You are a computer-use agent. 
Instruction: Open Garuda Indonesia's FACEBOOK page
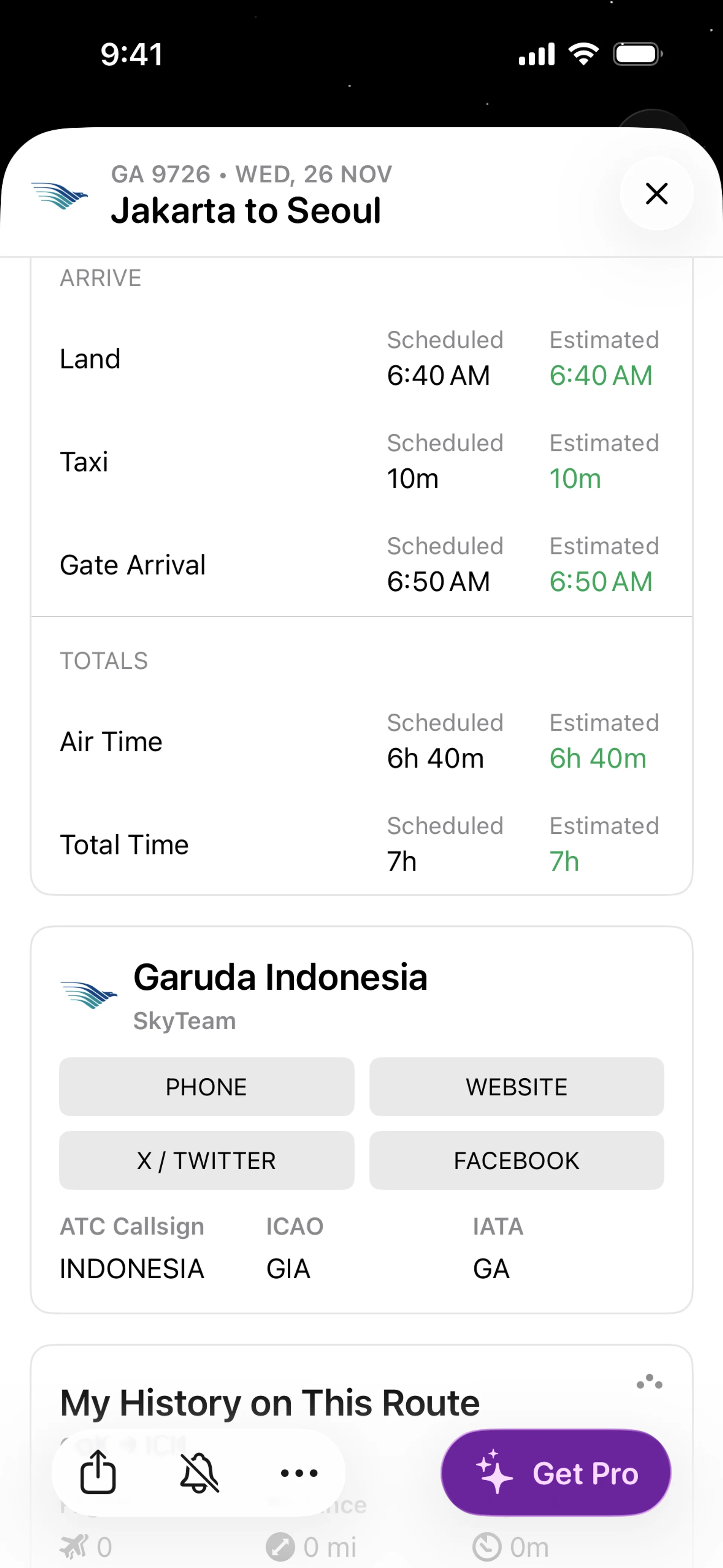pyautogui.click(x=516, y=1160)
